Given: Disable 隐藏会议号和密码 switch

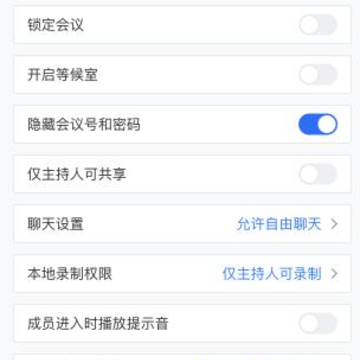Looking at the screenshot, I should tap(318, 124).
